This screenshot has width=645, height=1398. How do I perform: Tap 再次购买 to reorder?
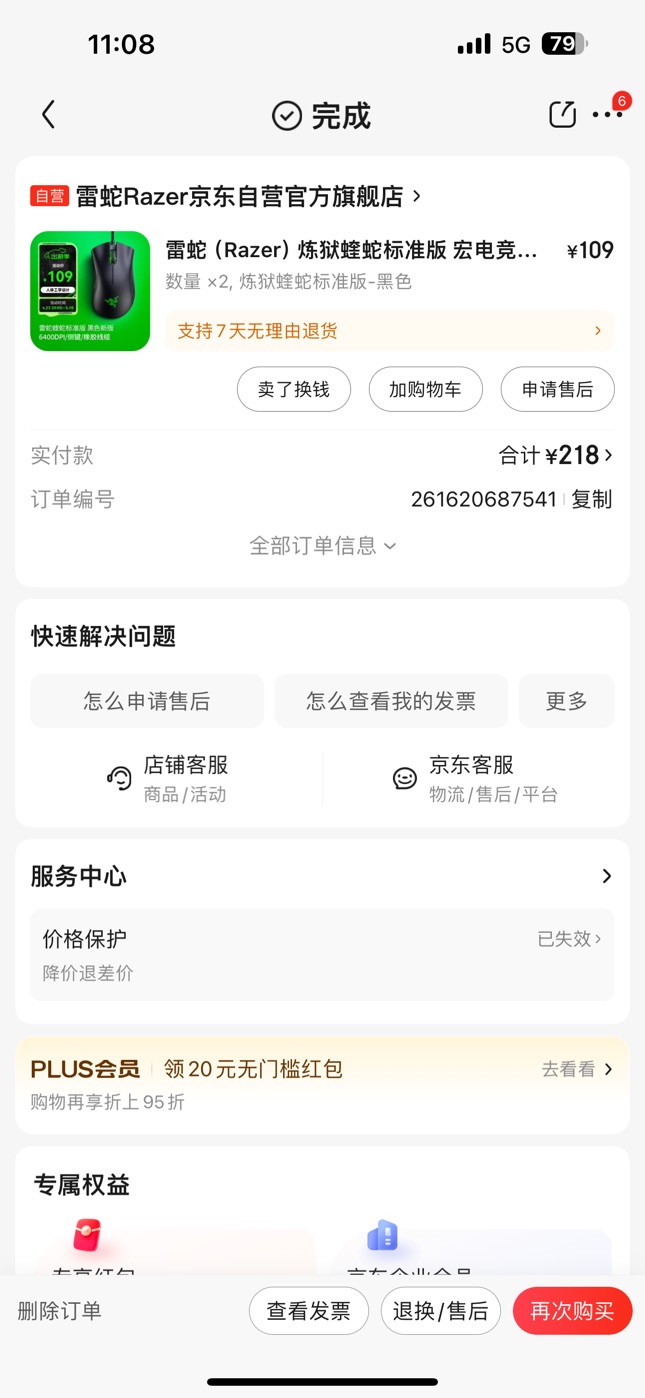[572, 1310]
